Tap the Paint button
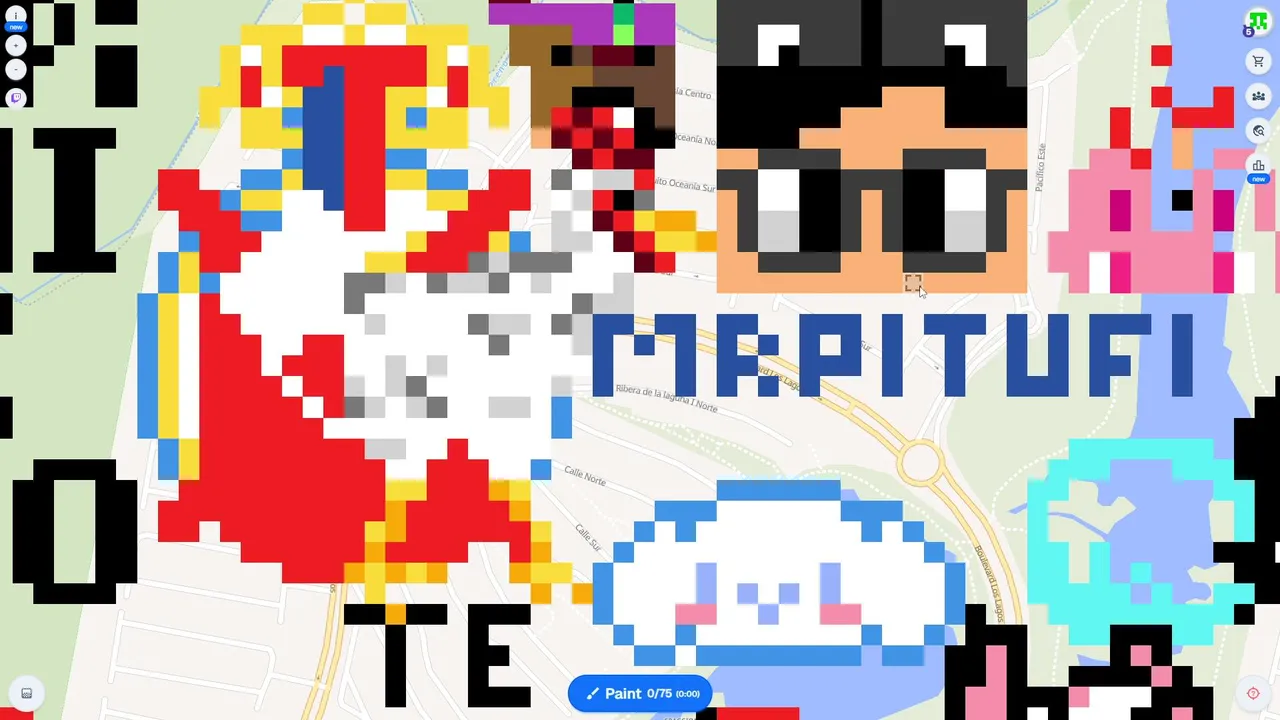Viewport: 1280px width, 720px height. point(640,693)
